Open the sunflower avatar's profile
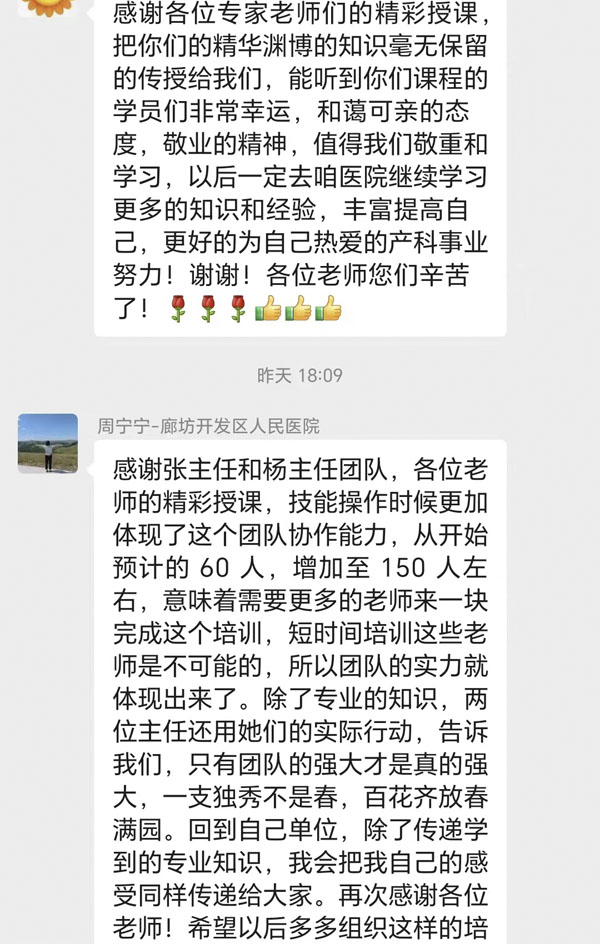 pos(47,7)
